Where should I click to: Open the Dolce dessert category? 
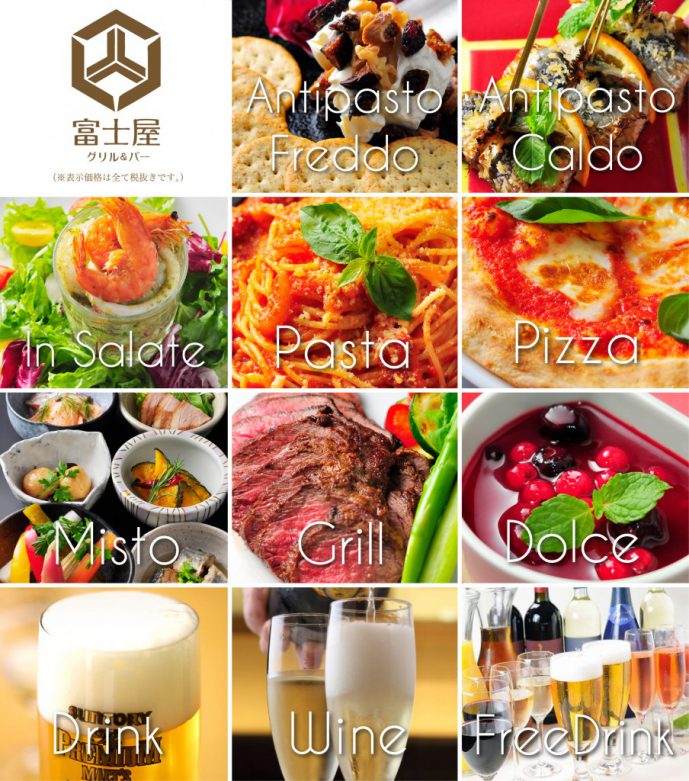[575, 487]
